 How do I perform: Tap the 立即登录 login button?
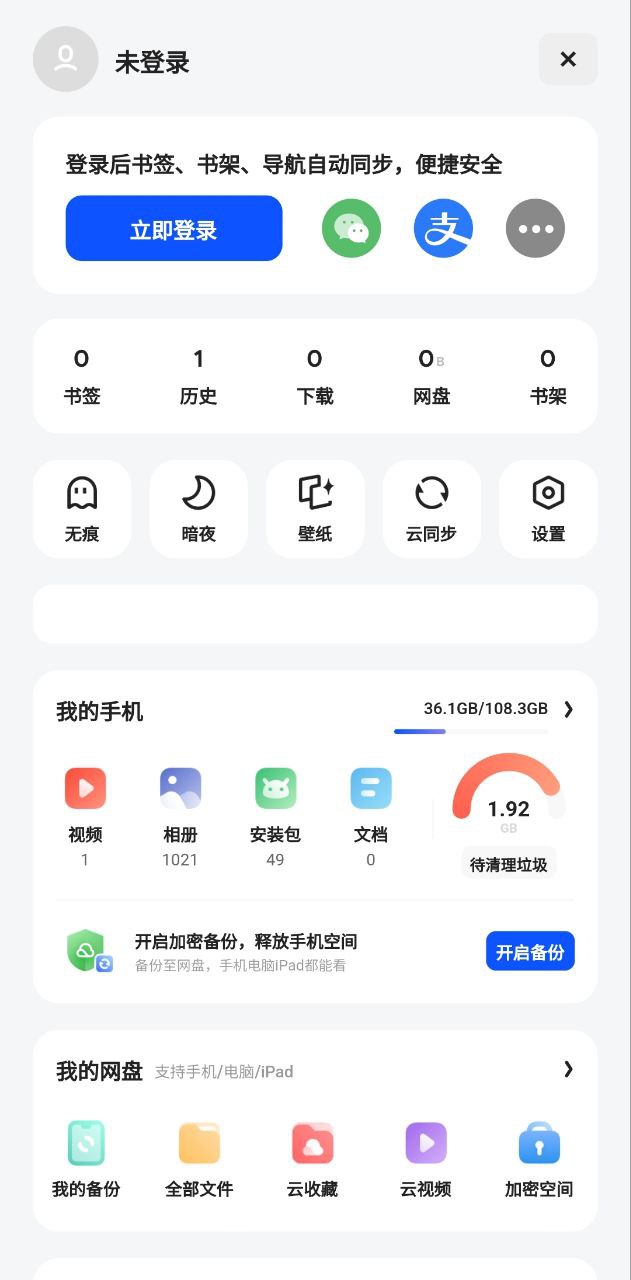click(174, 229)
